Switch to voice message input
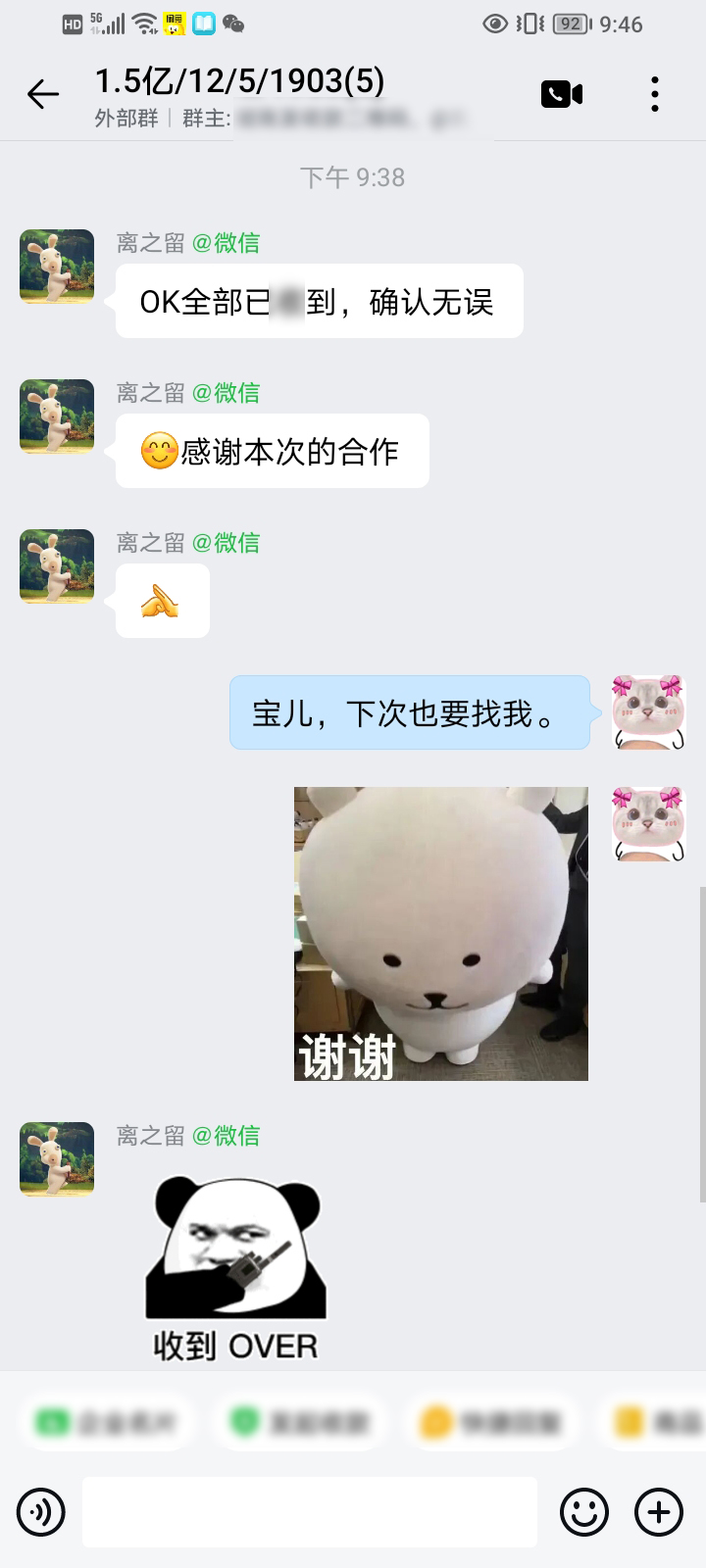The height and width of the screenshot is (1568, 706). click(41, 1512)
